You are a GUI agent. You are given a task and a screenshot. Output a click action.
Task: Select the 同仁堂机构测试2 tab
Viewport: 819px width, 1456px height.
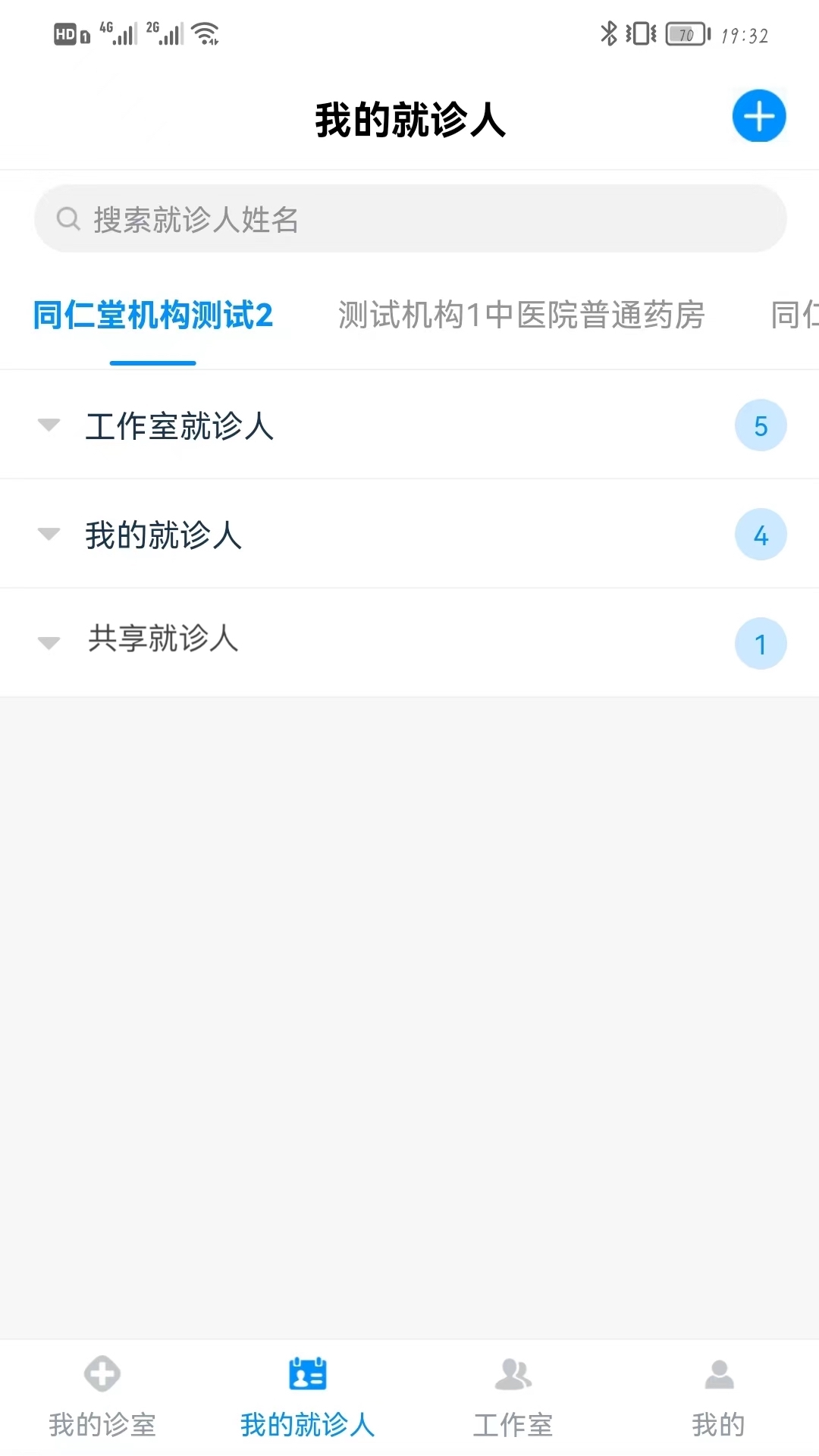coord(153,315)
